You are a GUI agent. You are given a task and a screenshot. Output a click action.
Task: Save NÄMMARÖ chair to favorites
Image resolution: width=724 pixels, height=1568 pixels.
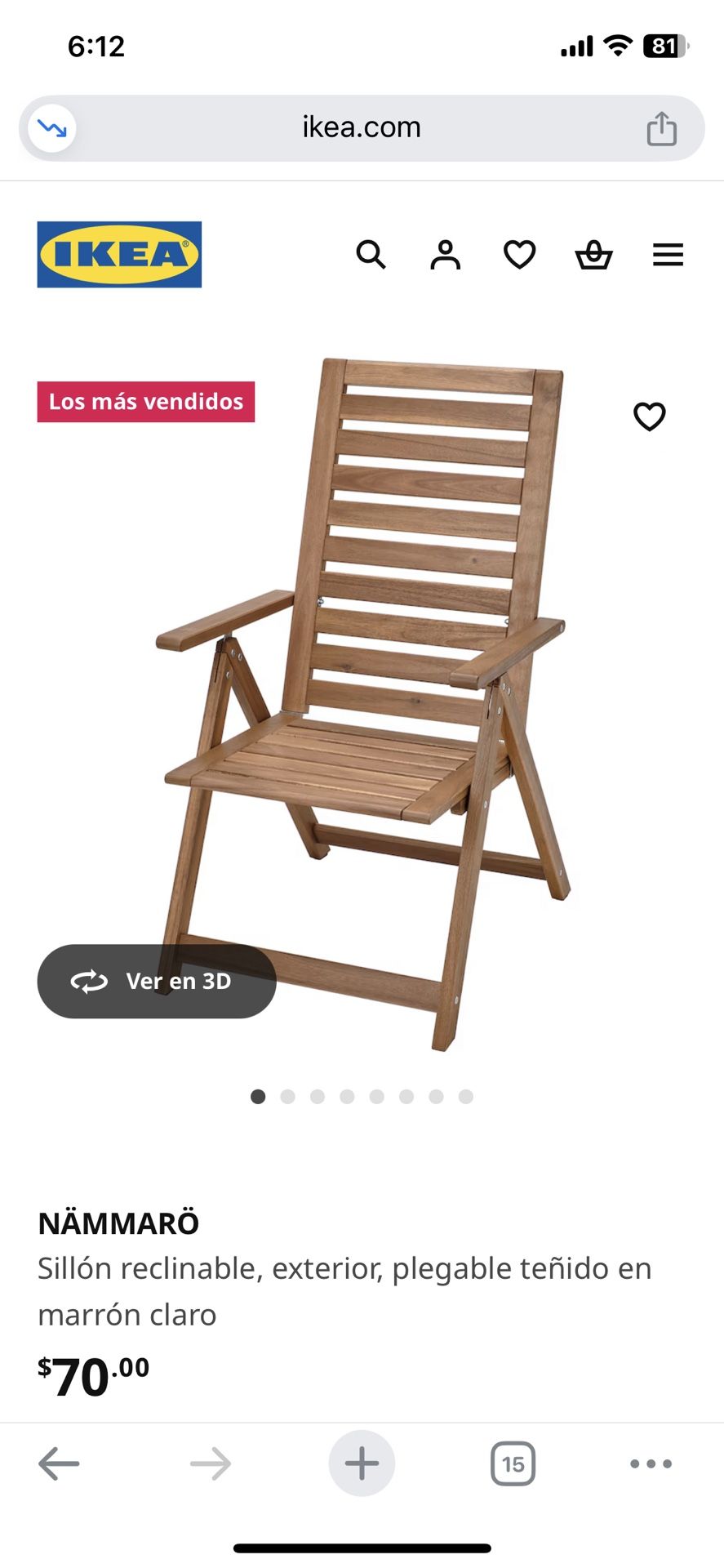pyautogui.click(x=650, y=416)
